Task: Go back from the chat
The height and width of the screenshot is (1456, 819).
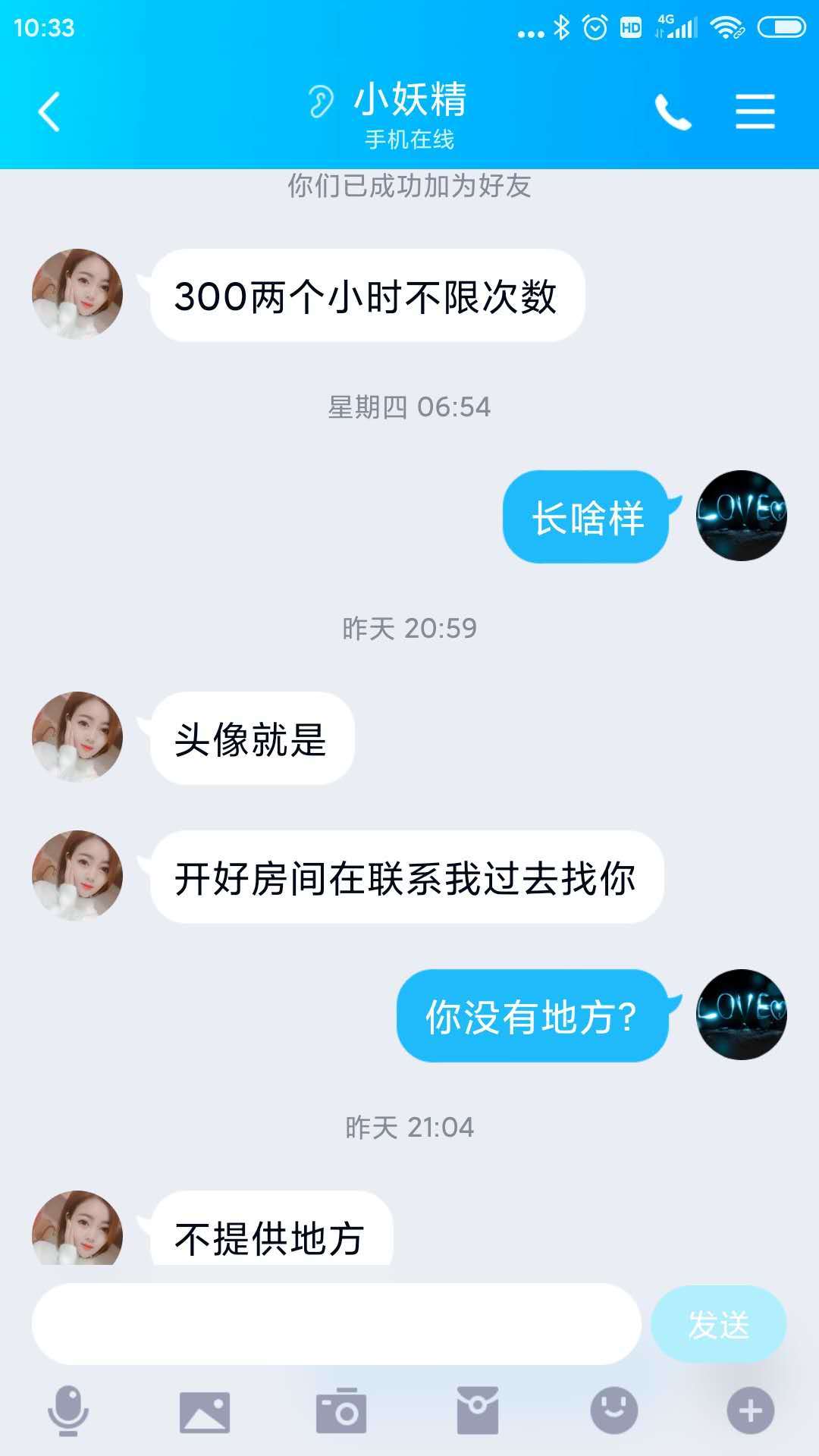Action: [x=49, y=112]
